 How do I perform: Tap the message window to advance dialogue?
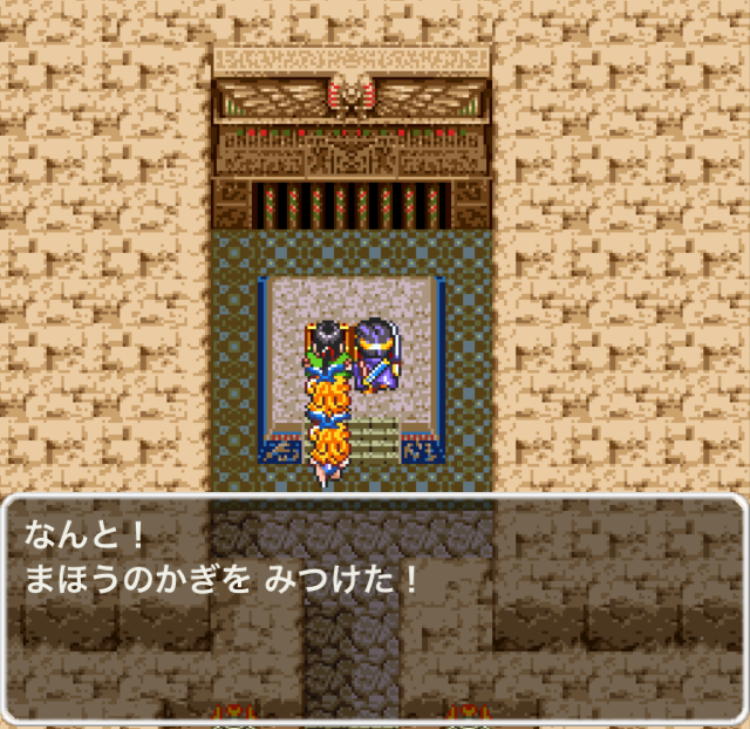(x=374, y=608)
